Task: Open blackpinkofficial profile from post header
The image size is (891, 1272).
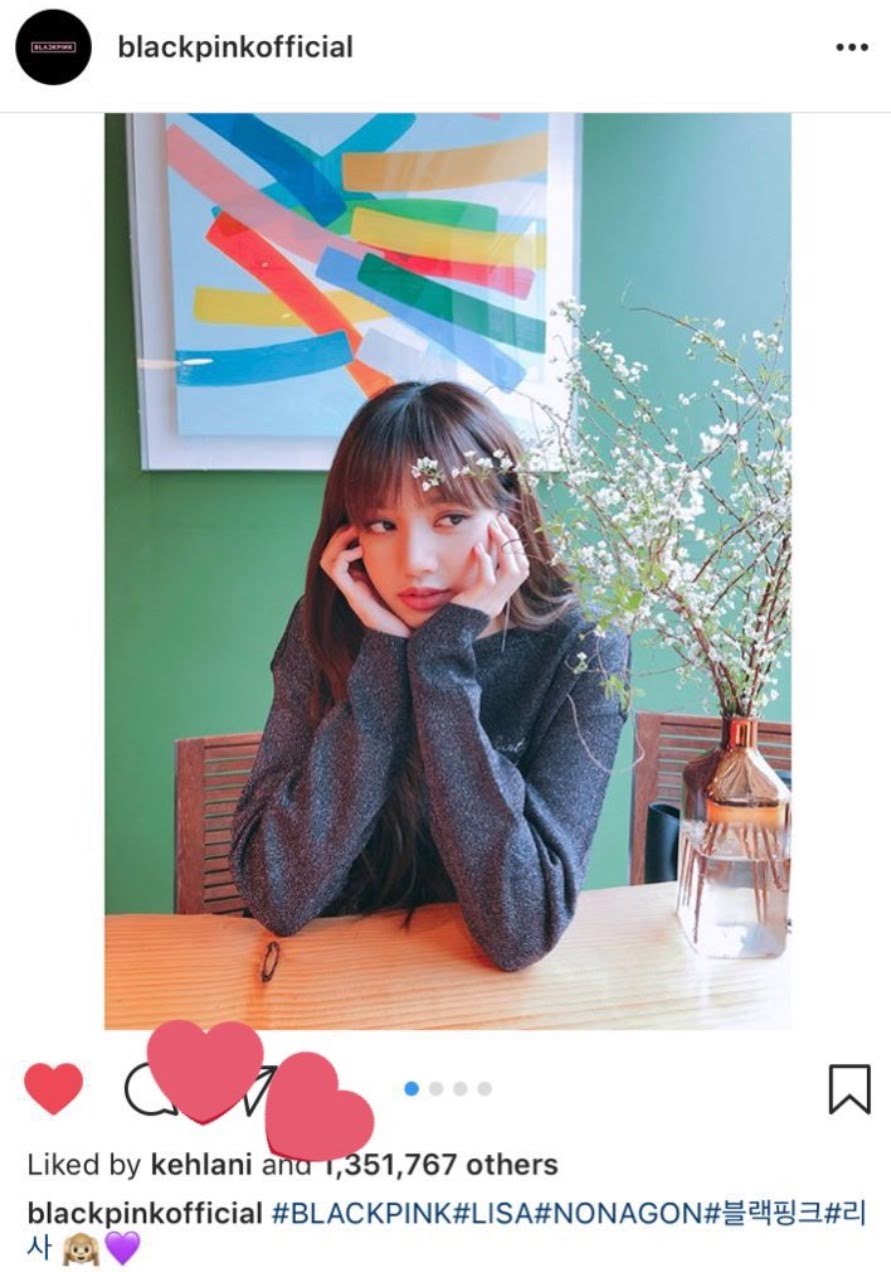Action: (x=235, y=47)
